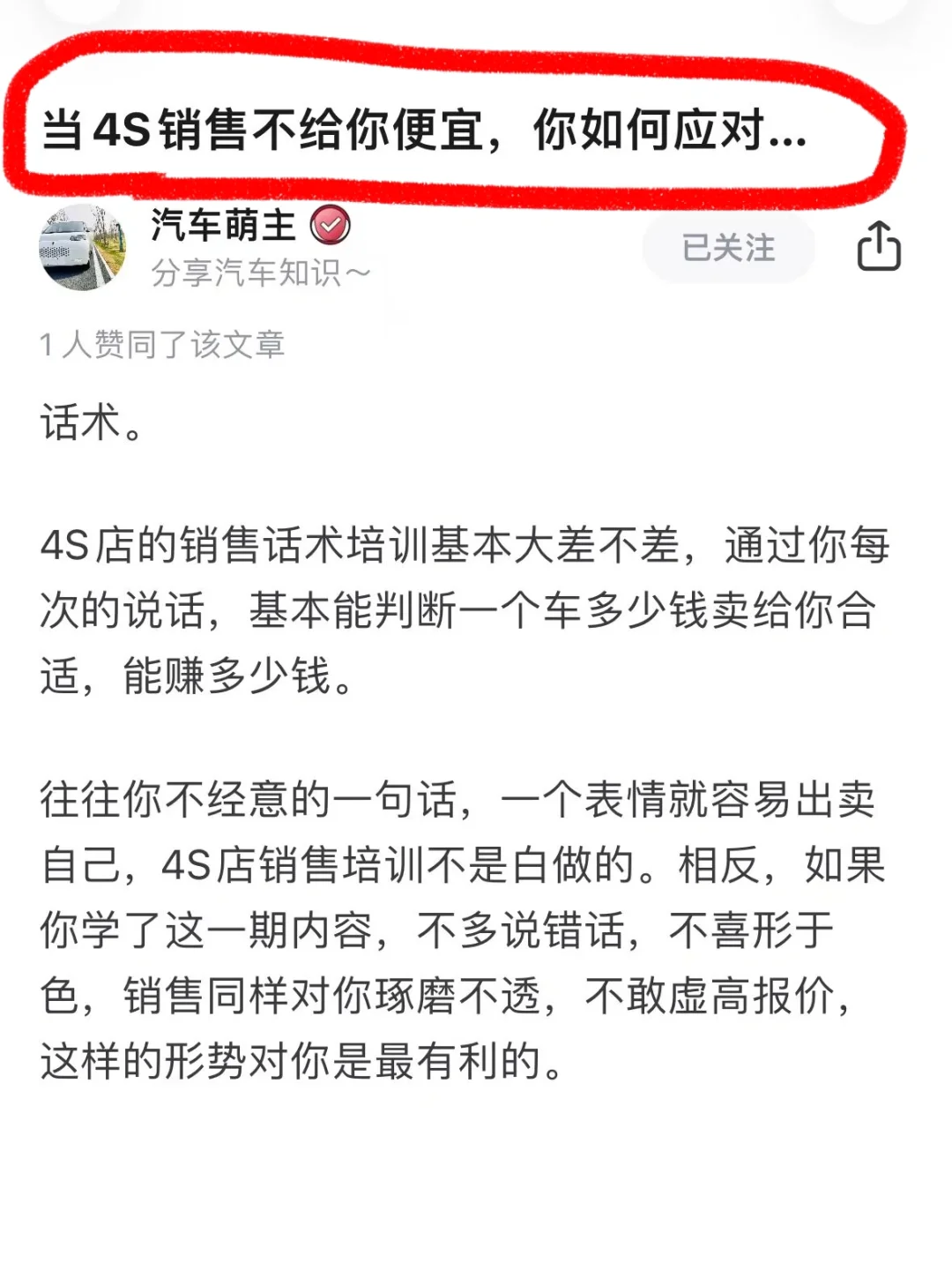Tap the red verified badge beside 汽车萌主
Screen dimensions: 952x1270
point(328,226)
